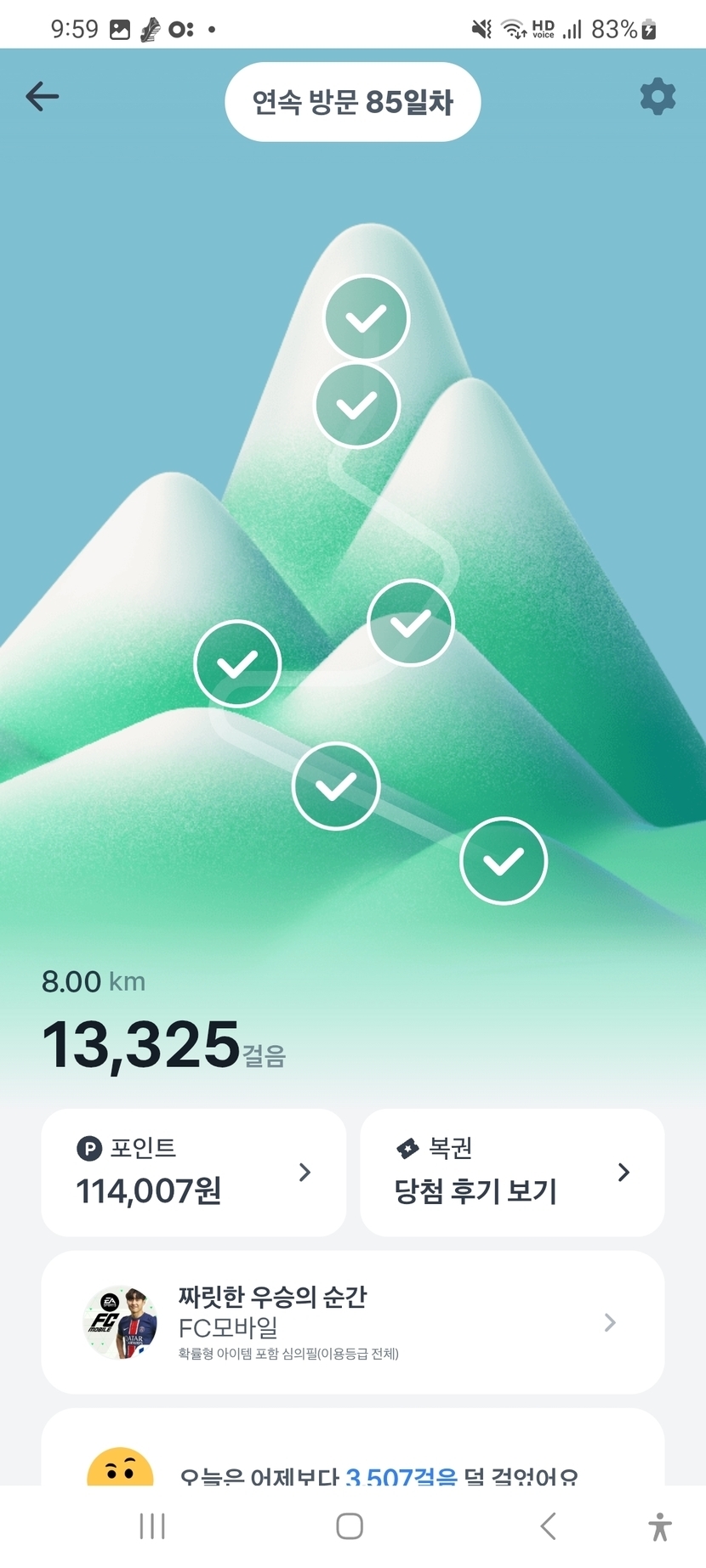Screen dimensions: 706x1568
Task: Go back using the top-left arrow
Action: (42, 97)
